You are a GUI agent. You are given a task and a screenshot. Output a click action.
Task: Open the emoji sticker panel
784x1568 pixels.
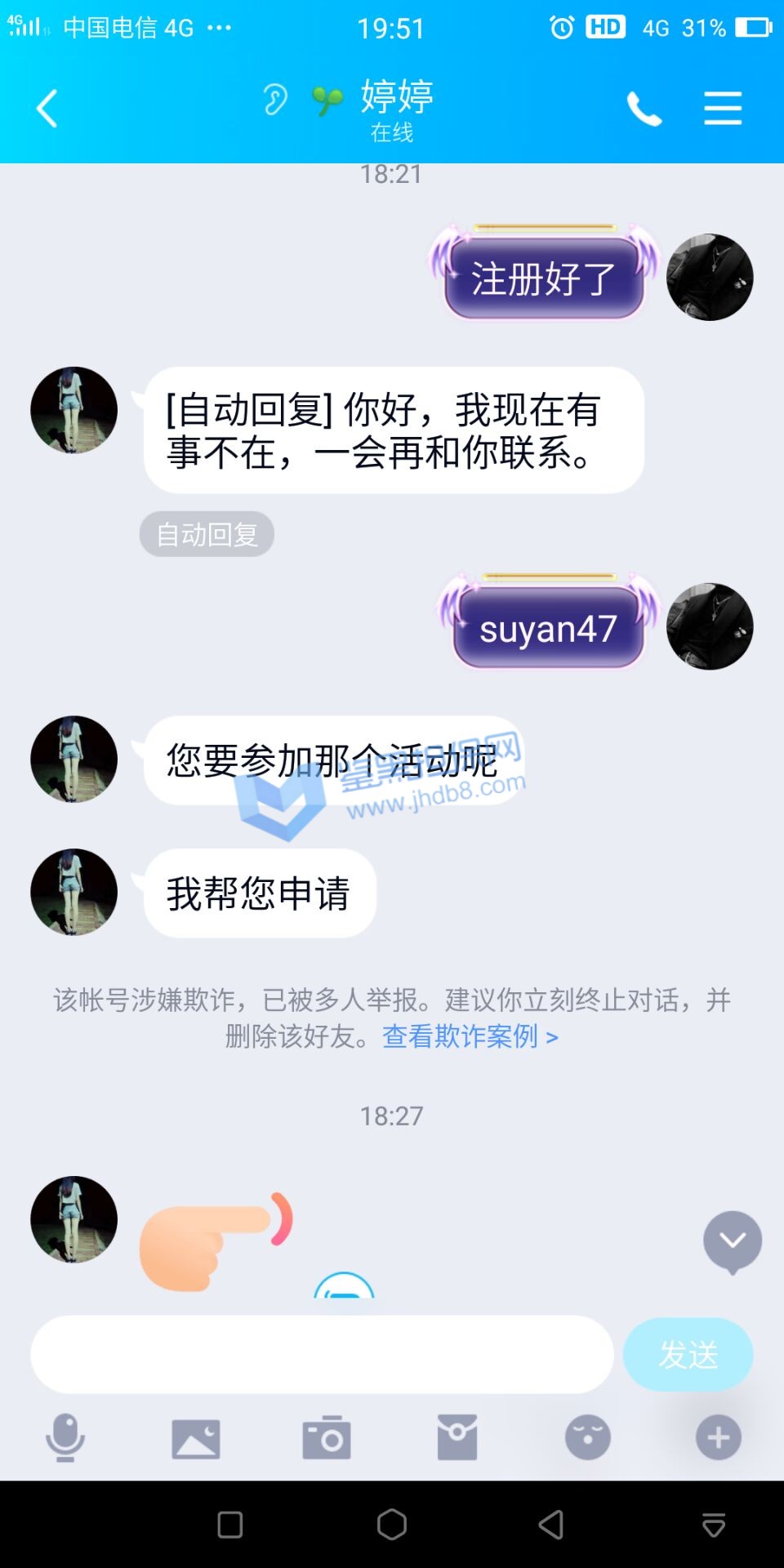tap(588, 1437)
